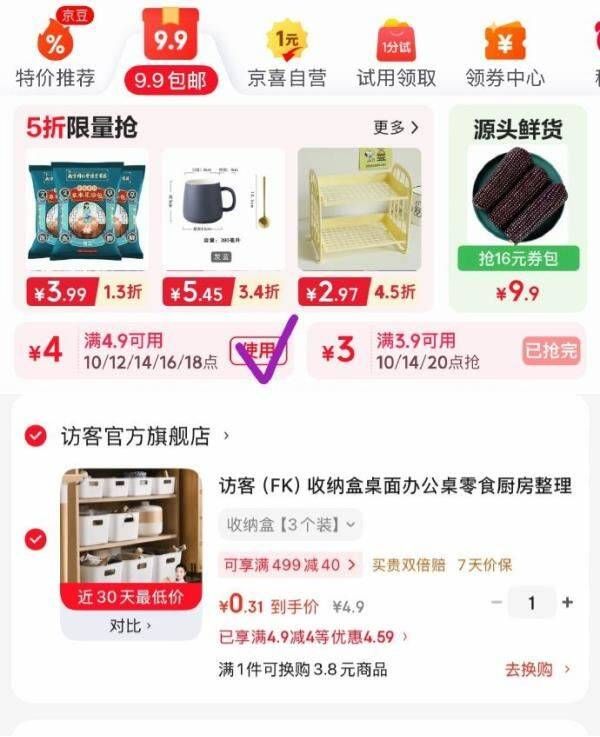Open the 特价推荐 section
Viewport: 600px width, 737px height.
coord(55,50)
